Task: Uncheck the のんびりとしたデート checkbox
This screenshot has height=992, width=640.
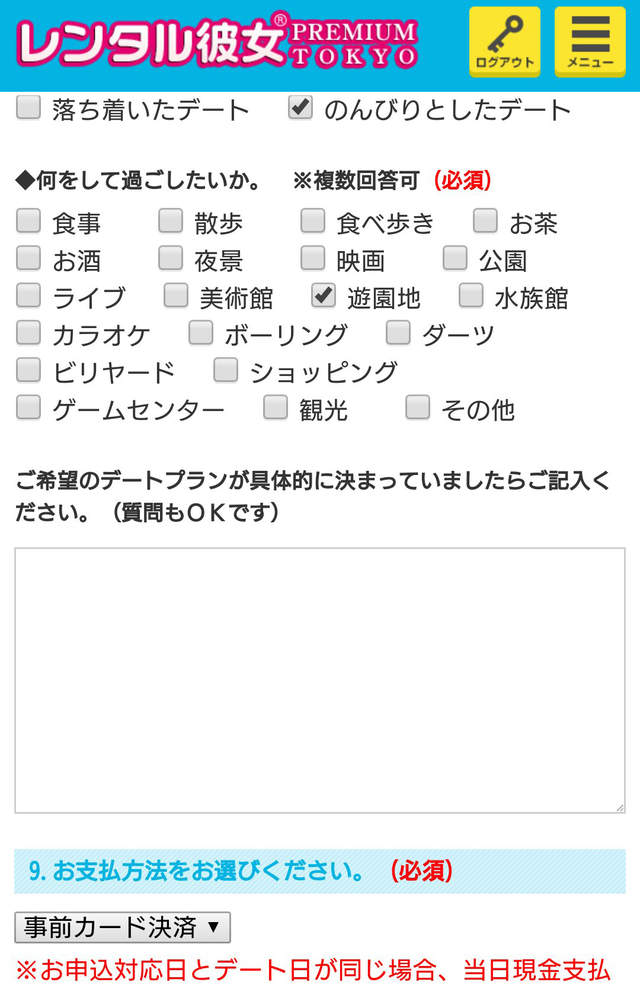Action: pyautogui.click(x=301, y=107)
